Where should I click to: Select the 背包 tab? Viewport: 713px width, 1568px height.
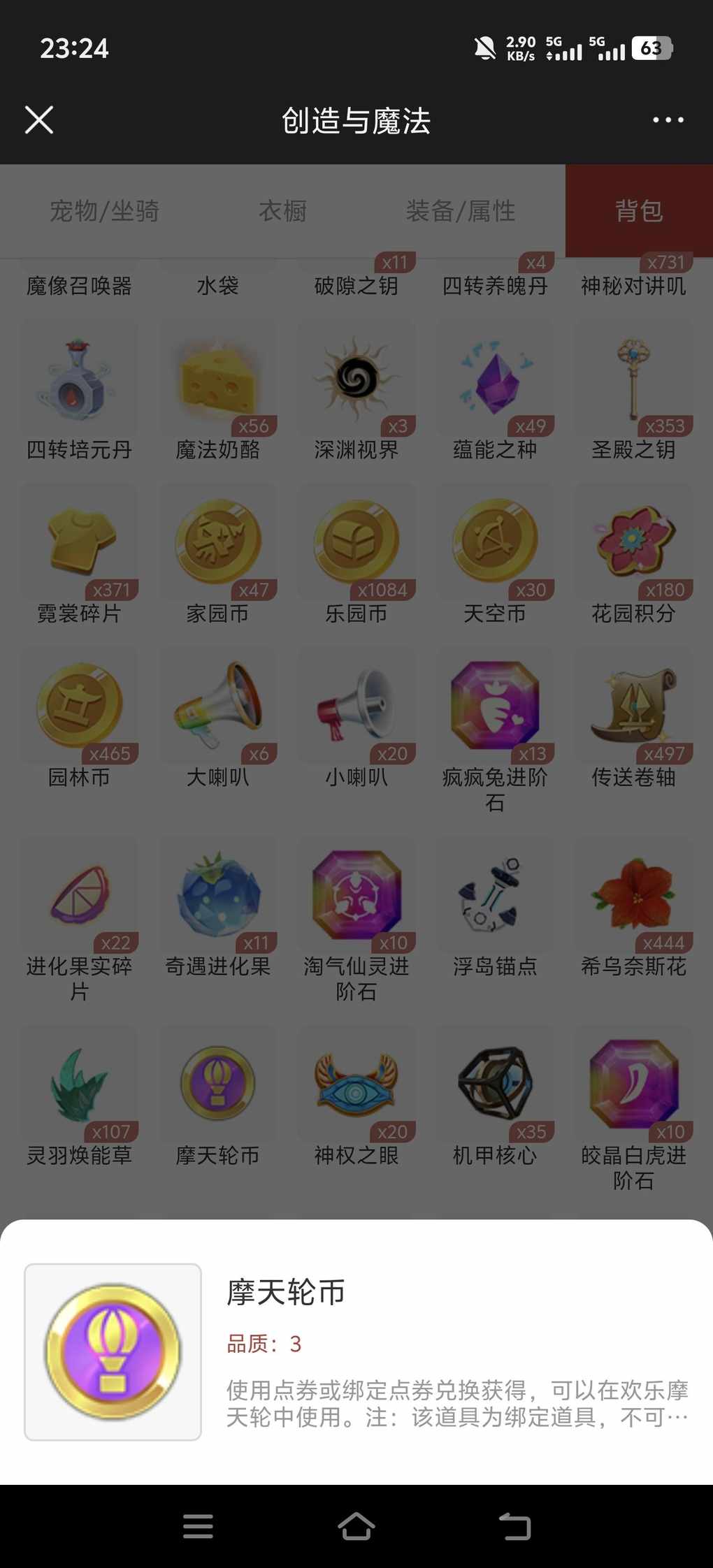(638, 210)
